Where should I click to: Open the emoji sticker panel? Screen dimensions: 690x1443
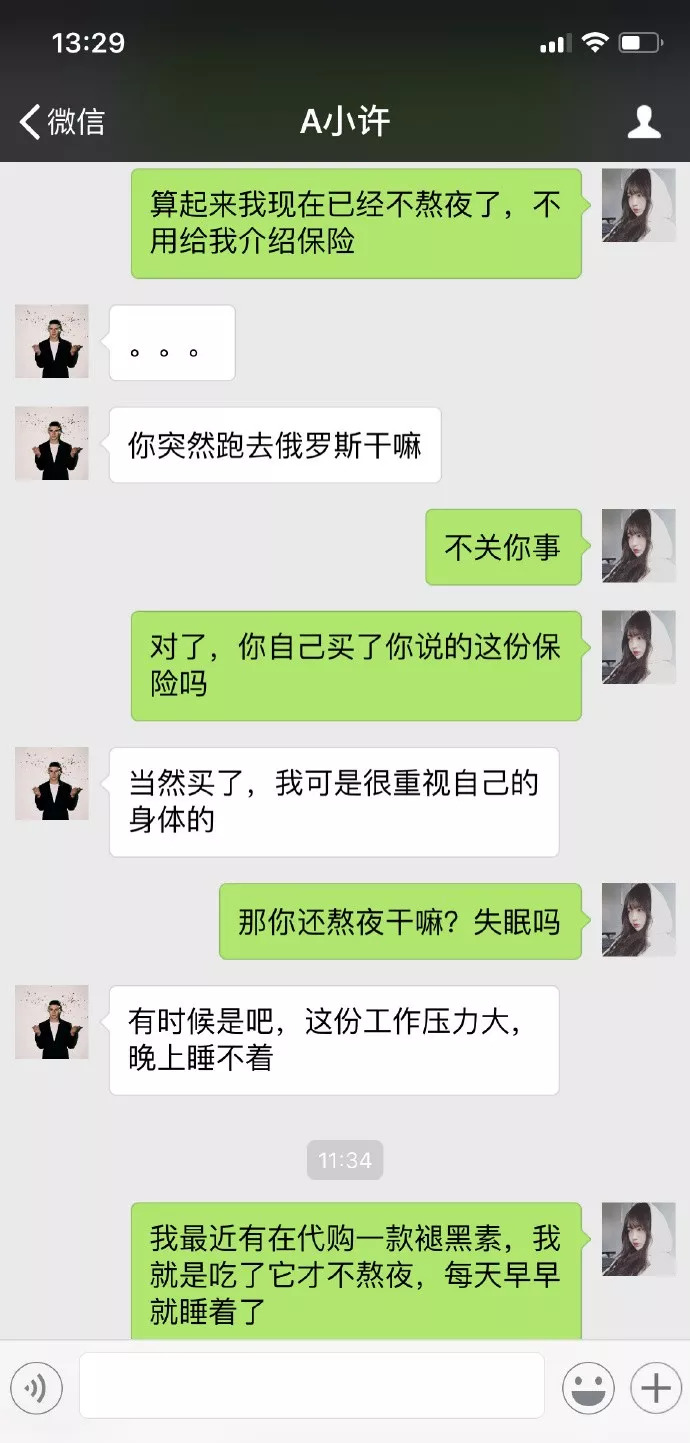point(588,1388)
